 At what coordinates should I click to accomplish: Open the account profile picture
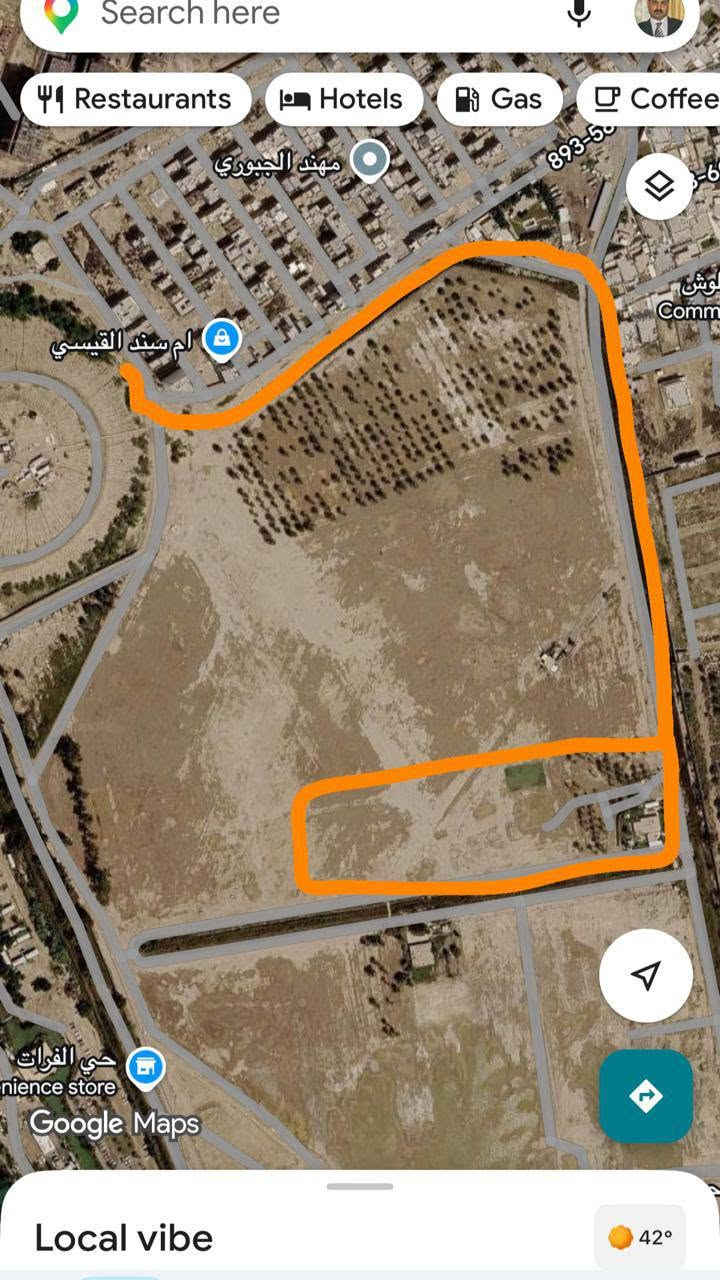click(659, 16)
